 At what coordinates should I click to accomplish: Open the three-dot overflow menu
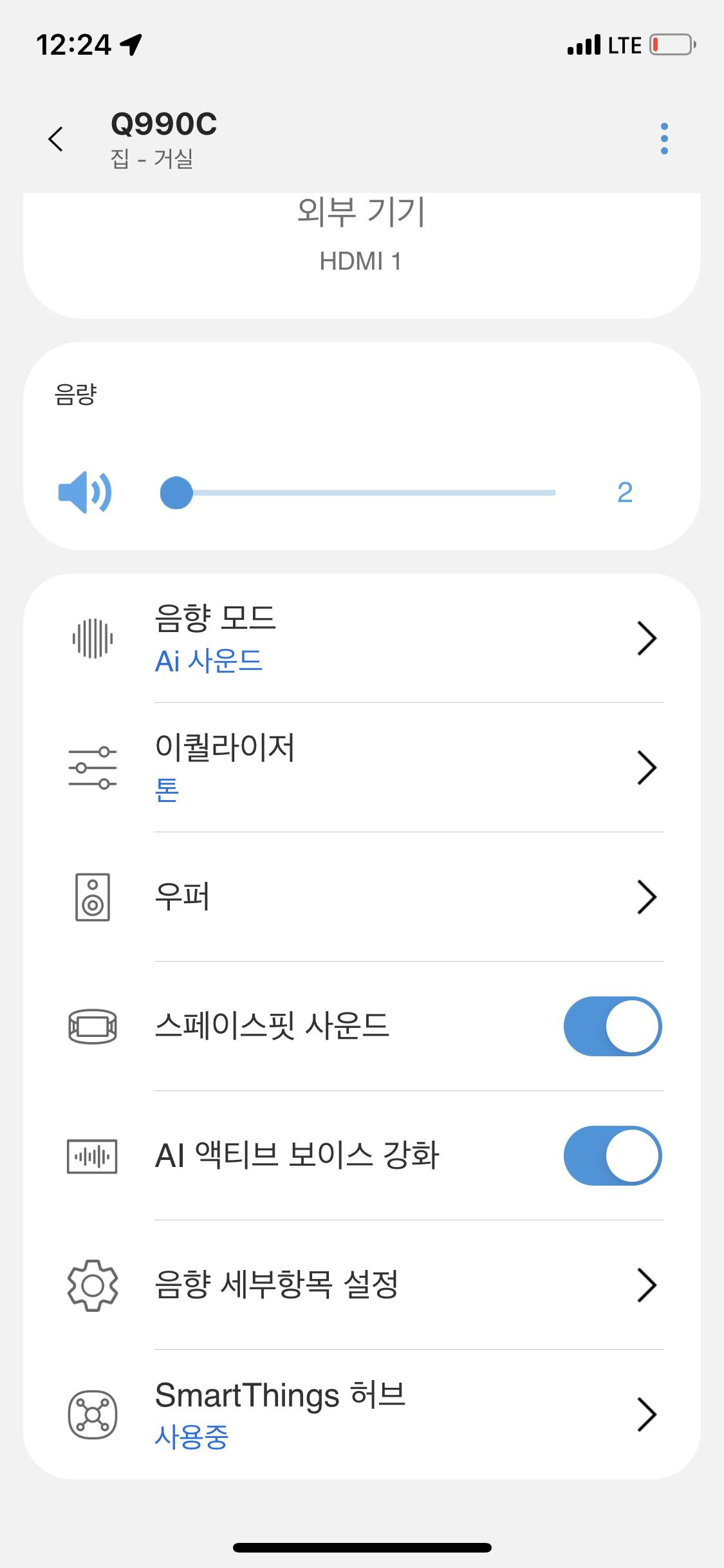pos(664,138)
